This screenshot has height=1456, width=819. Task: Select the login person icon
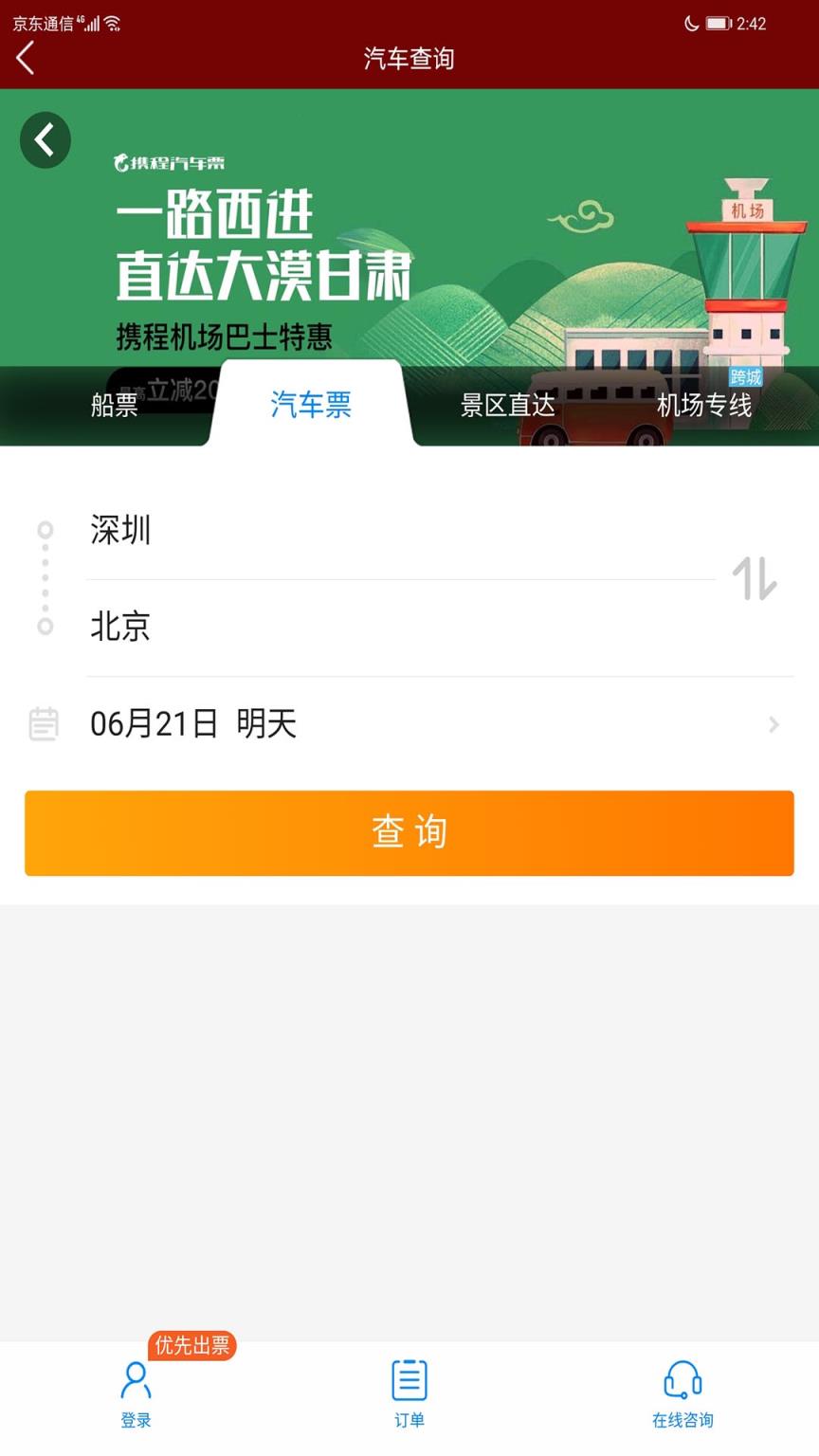[x=136, y=1381]
